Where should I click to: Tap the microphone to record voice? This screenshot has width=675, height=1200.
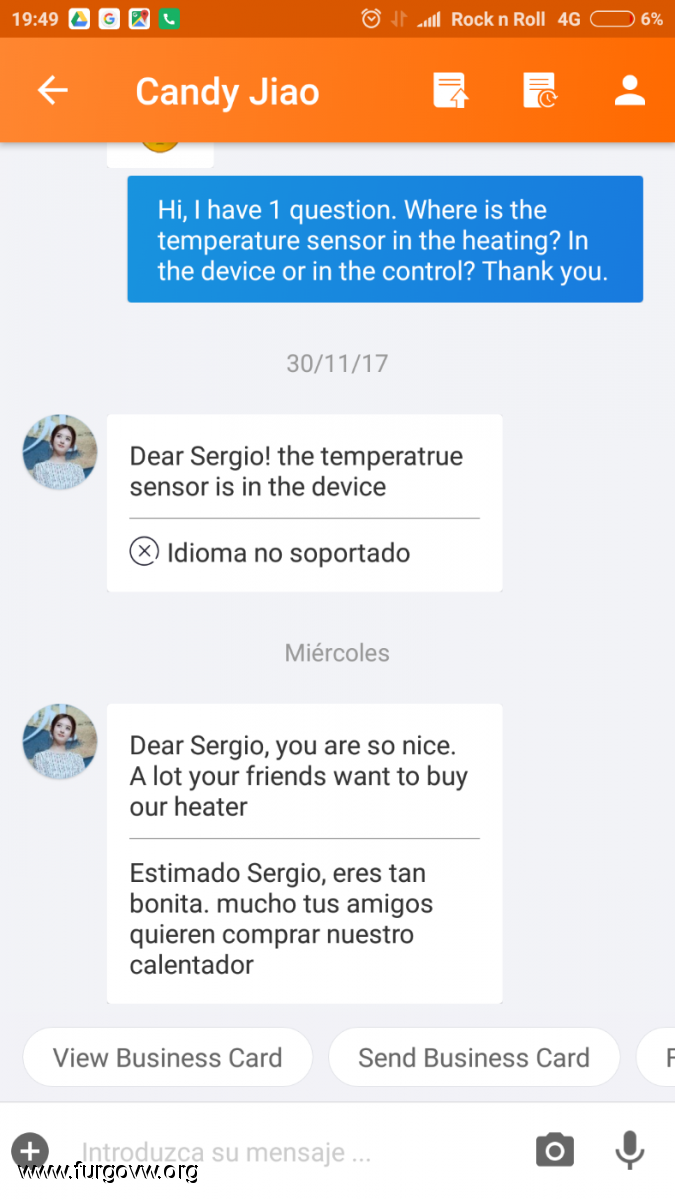point(629,1151)
